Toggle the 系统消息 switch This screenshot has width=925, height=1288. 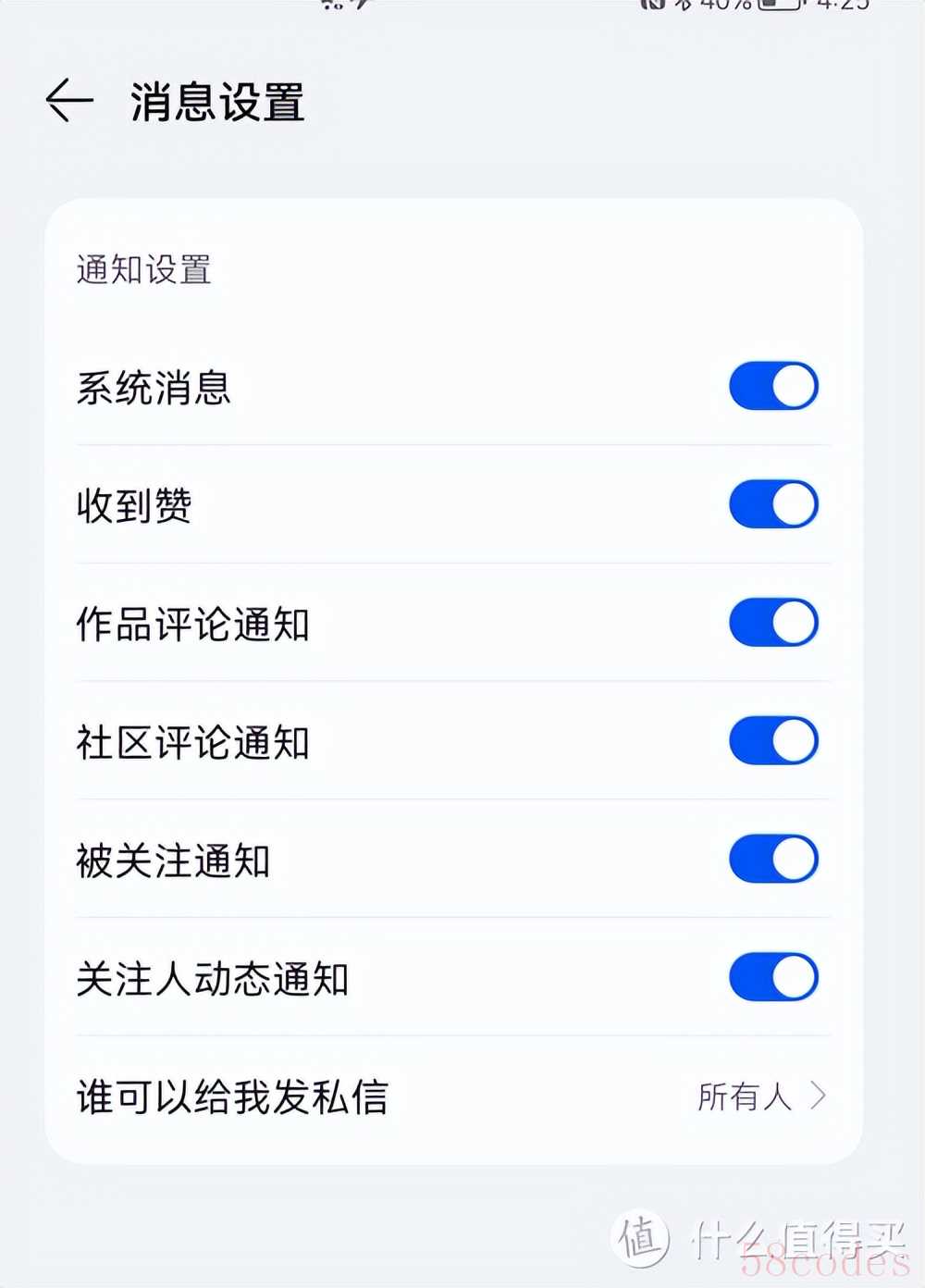click(x=773, y=386)
